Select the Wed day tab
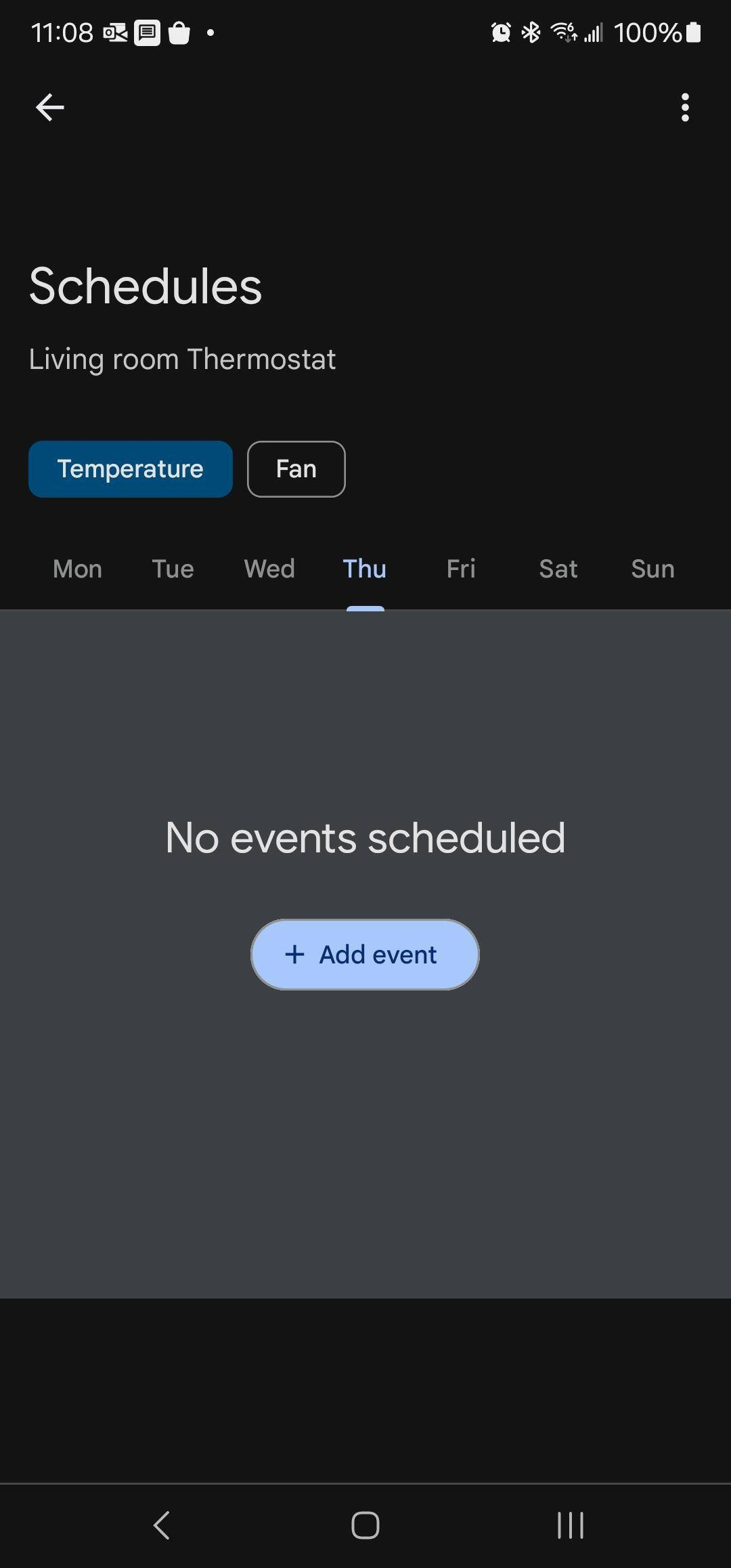This screenshot has height=1568, width=731. click(x=269, y=569)
